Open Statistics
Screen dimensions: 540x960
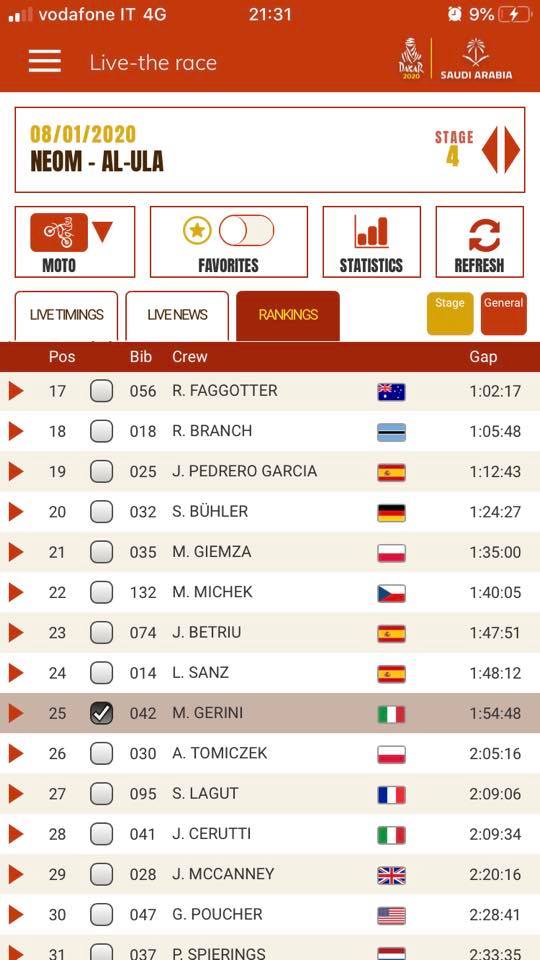tap(372, 242)
